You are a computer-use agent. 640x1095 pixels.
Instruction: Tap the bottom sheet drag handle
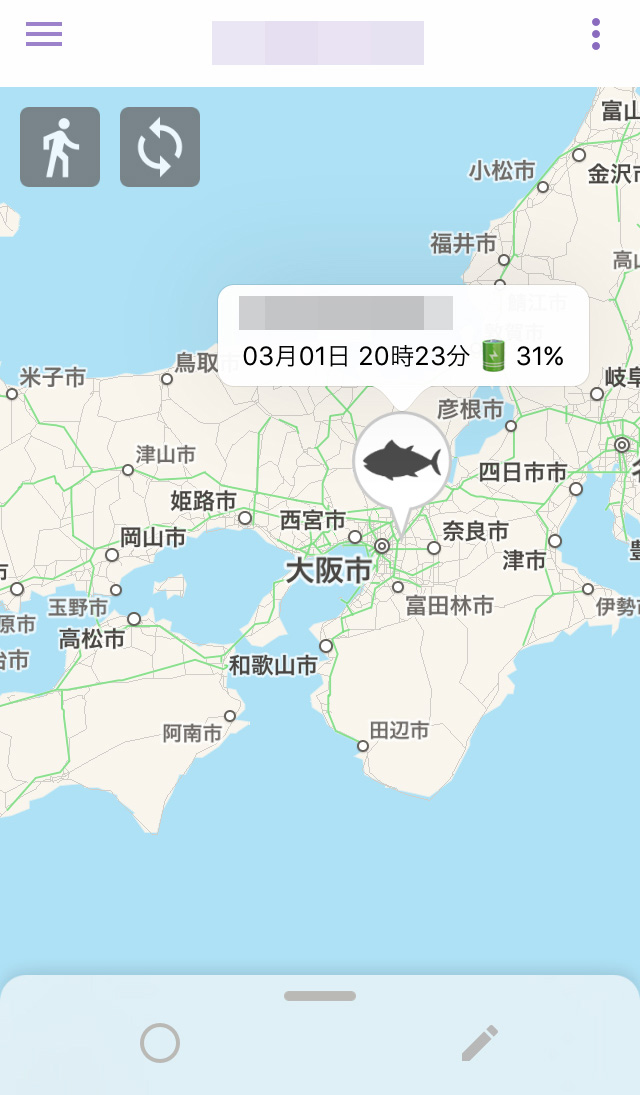pyautogui.click(x=320, y=996)
